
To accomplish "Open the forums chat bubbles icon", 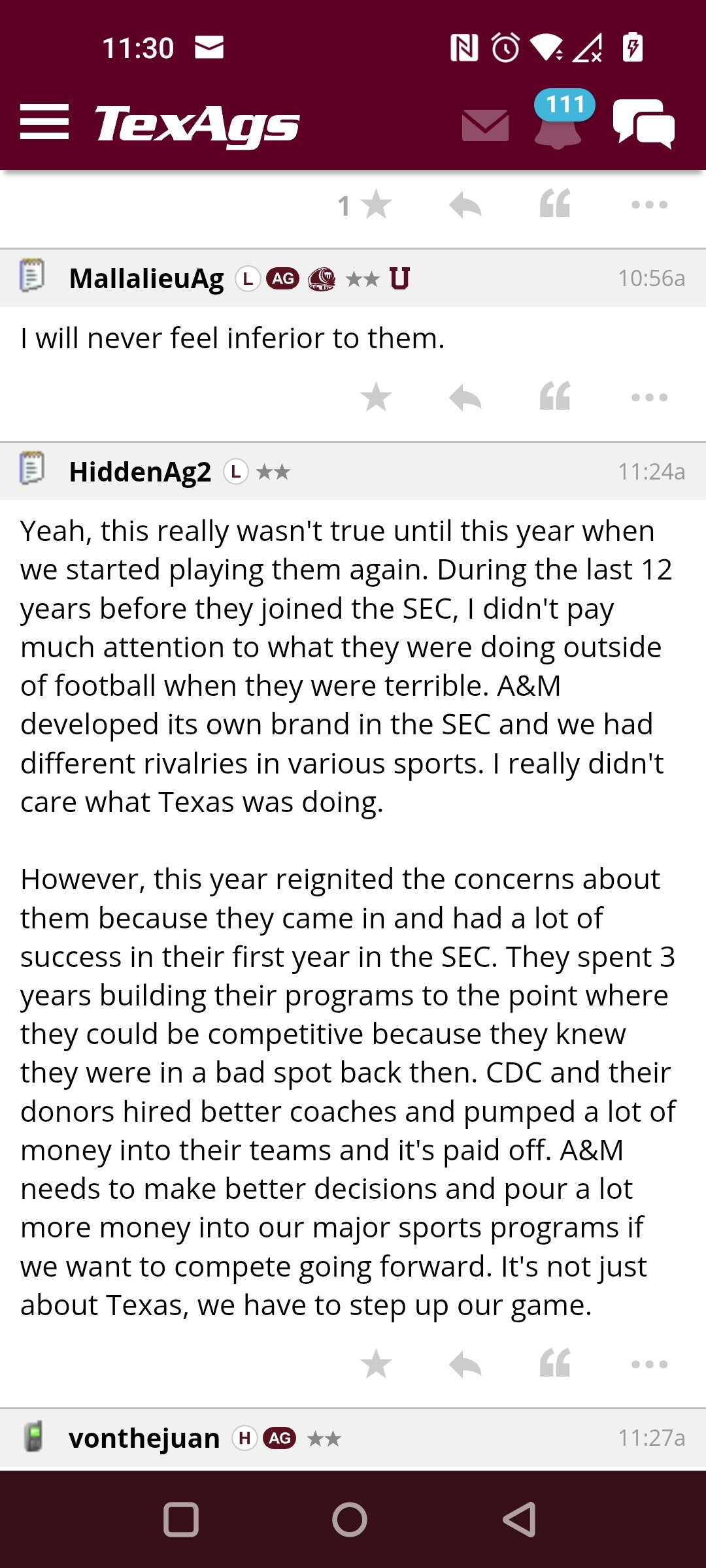I will (x=644, y=123).
